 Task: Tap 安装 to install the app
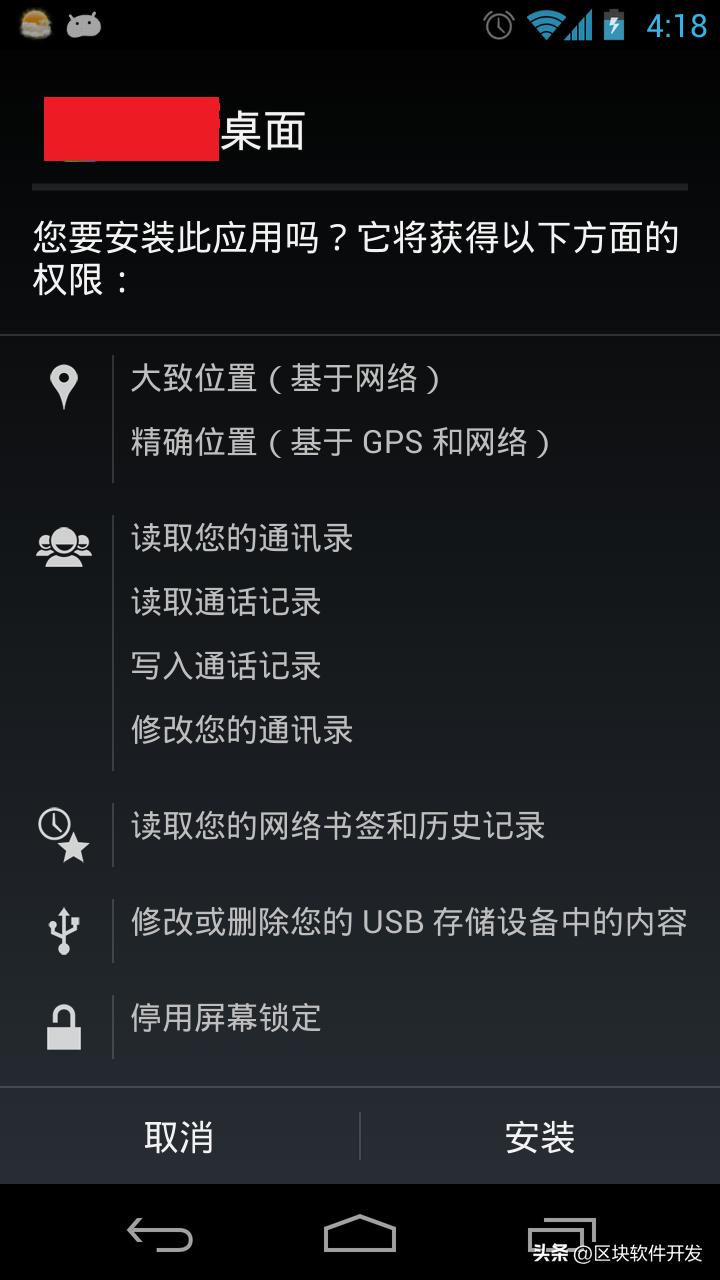tap(540, 1137)
